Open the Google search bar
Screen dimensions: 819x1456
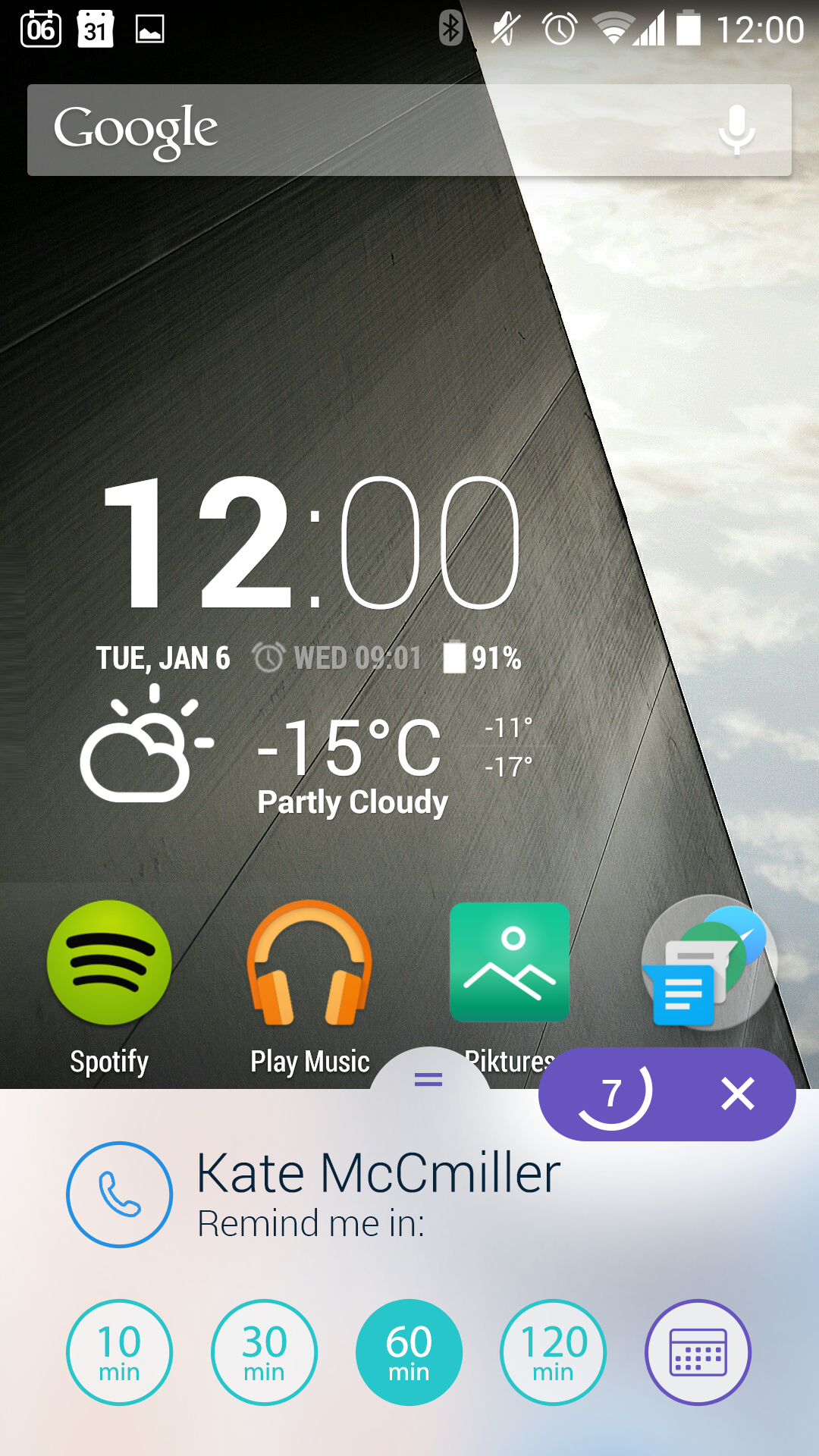click(x=364, y=130)
